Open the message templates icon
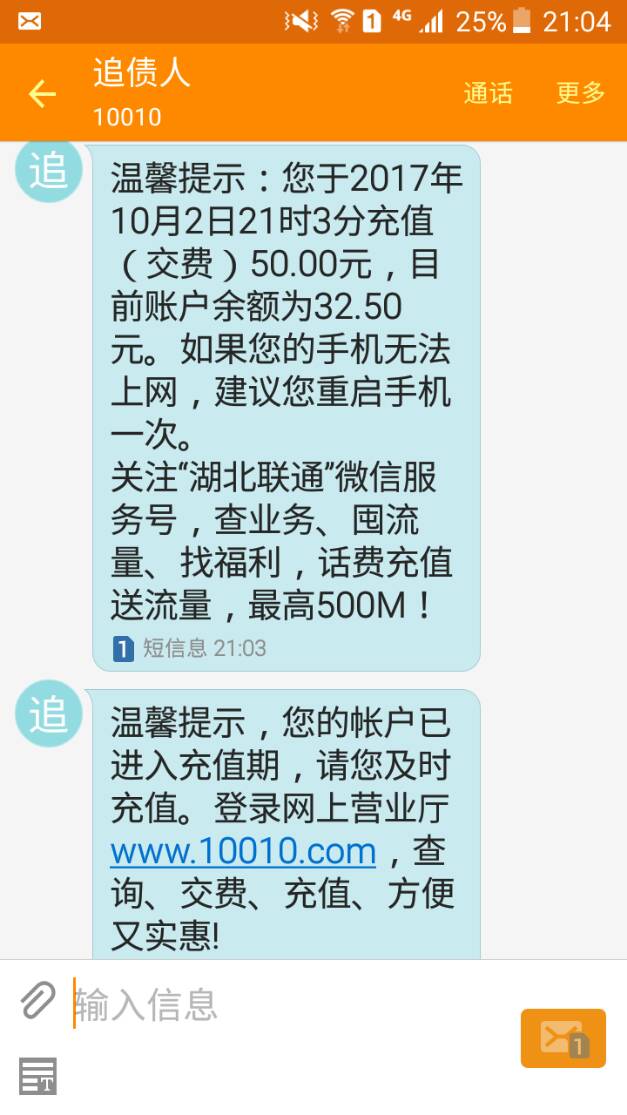This screenshot has width=627, height=1115. coord(38,1076)
